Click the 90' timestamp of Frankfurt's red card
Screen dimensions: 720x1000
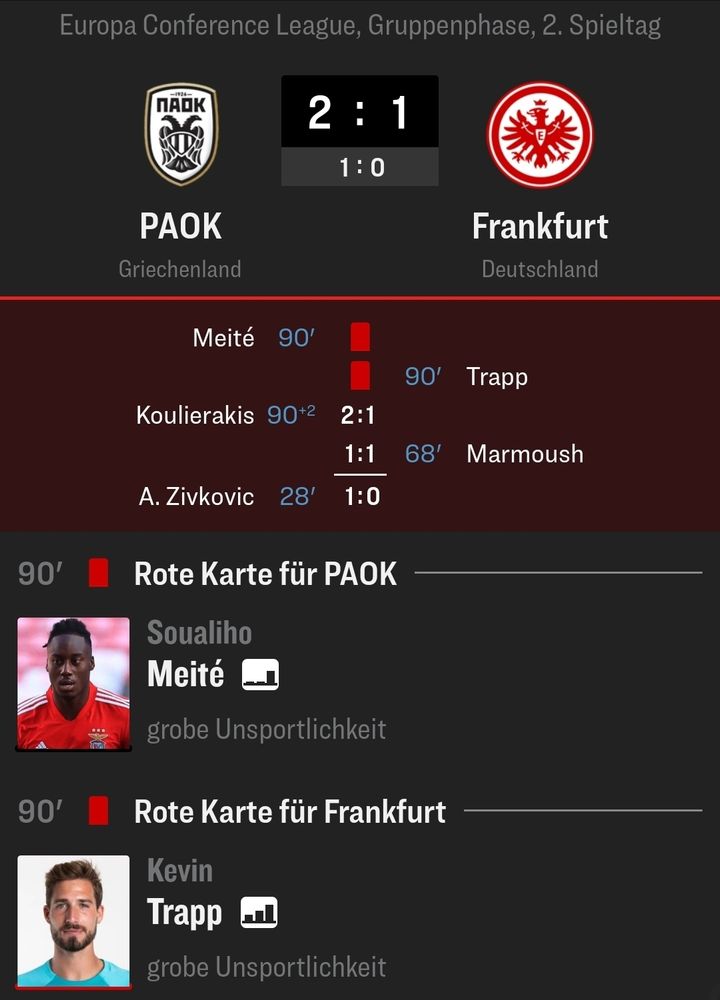42,812
